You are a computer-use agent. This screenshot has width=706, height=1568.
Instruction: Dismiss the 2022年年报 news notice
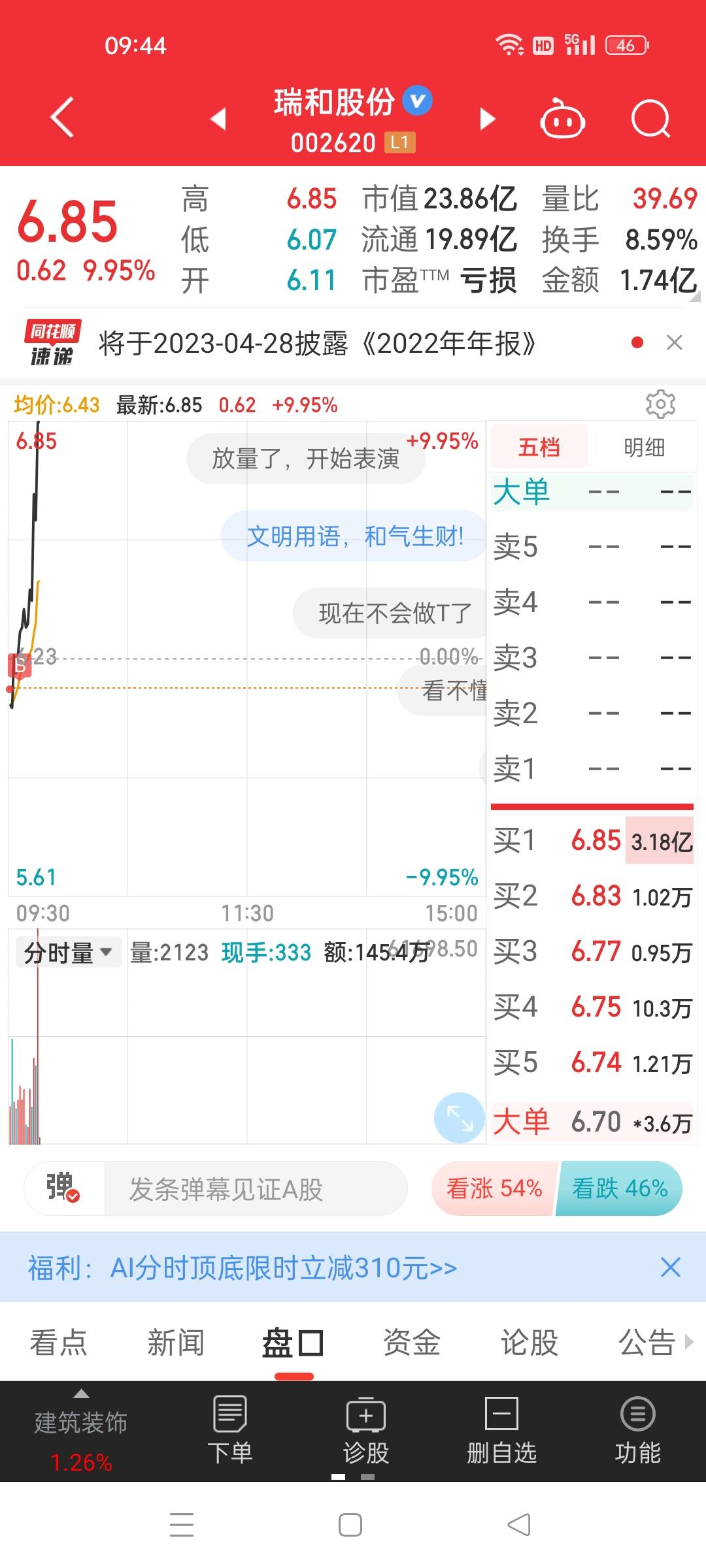pos(675,342)
